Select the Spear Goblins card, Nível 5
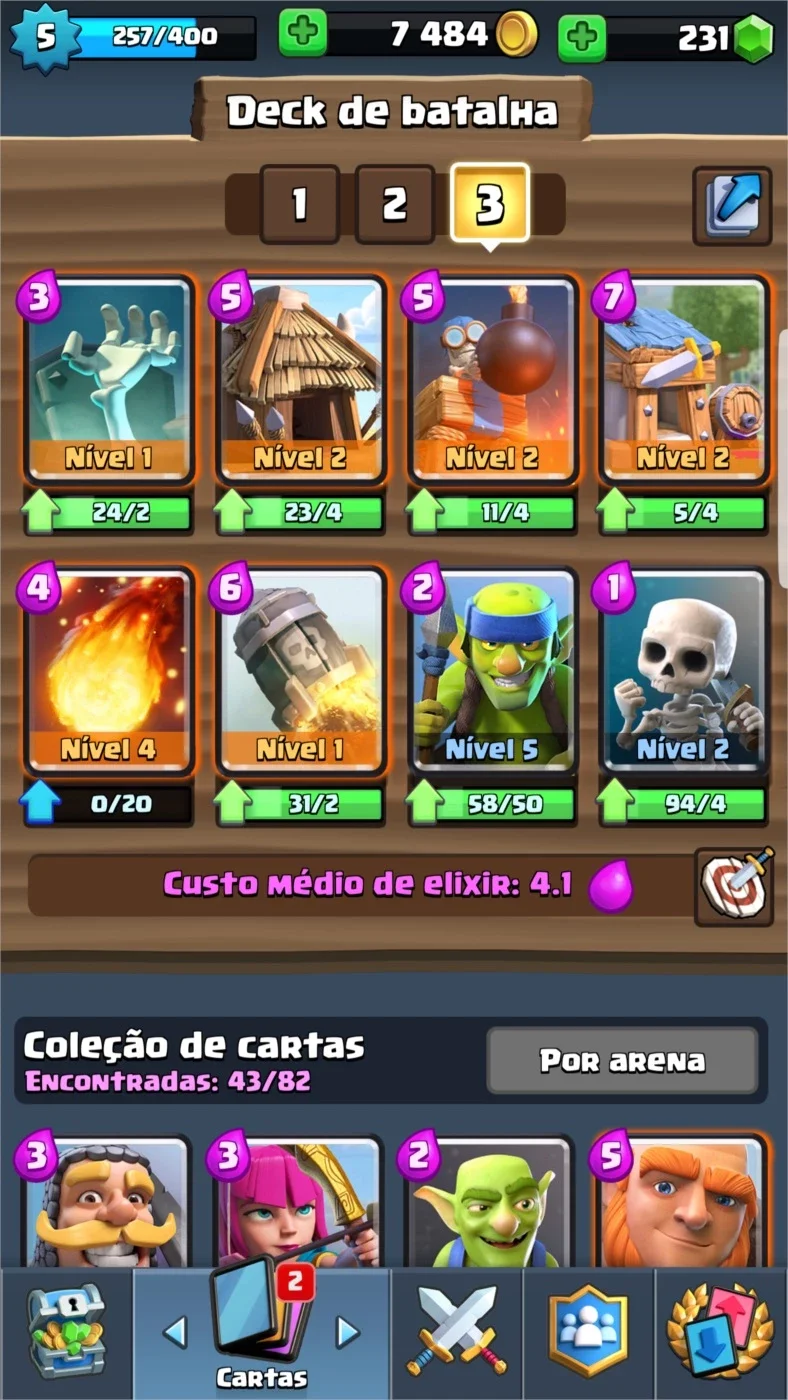This screenshot has height=1400, width=788. click(492, 672)
